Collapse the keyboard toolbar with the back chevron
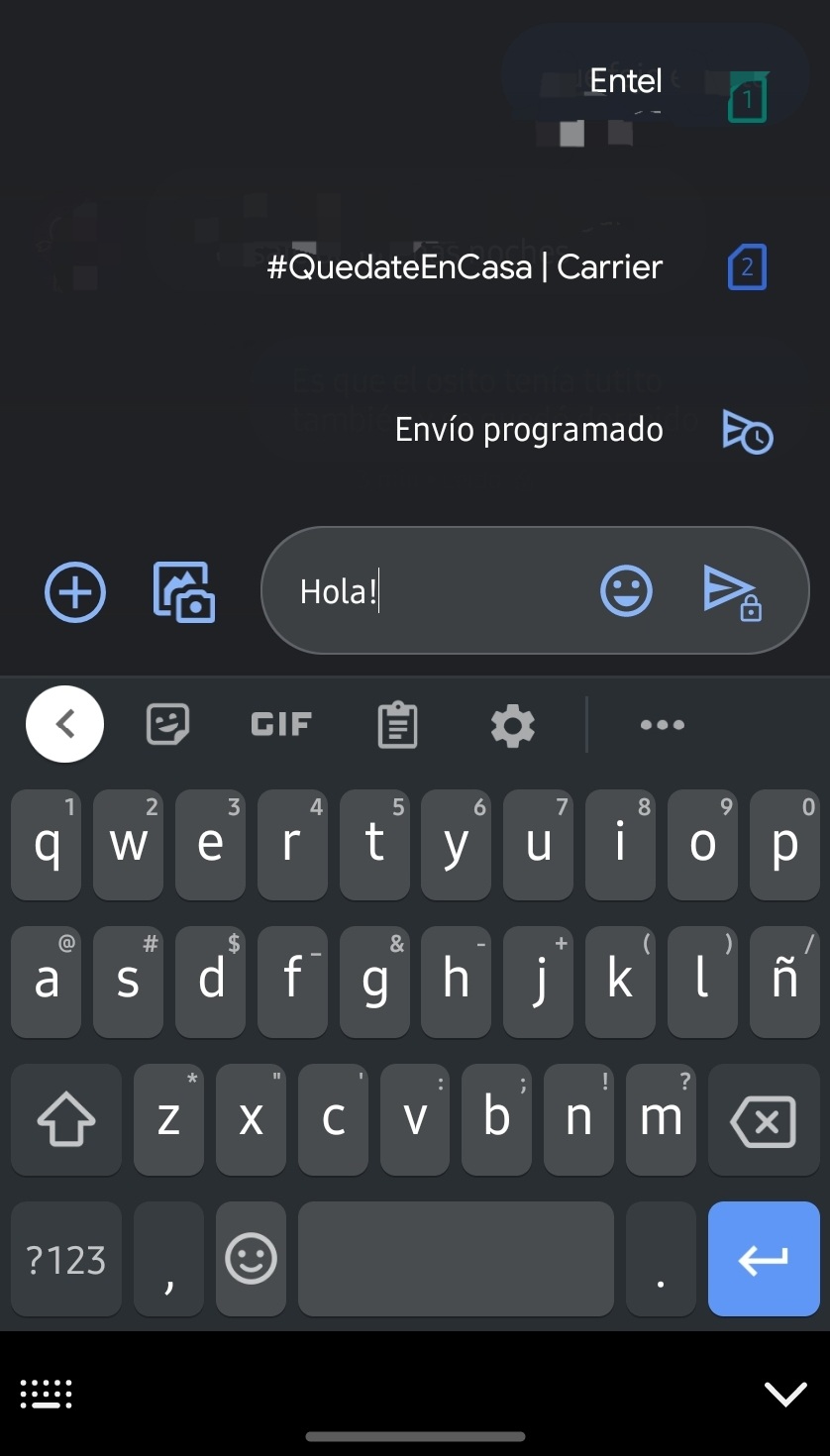830x1456 pixels. tap(65, 725)
